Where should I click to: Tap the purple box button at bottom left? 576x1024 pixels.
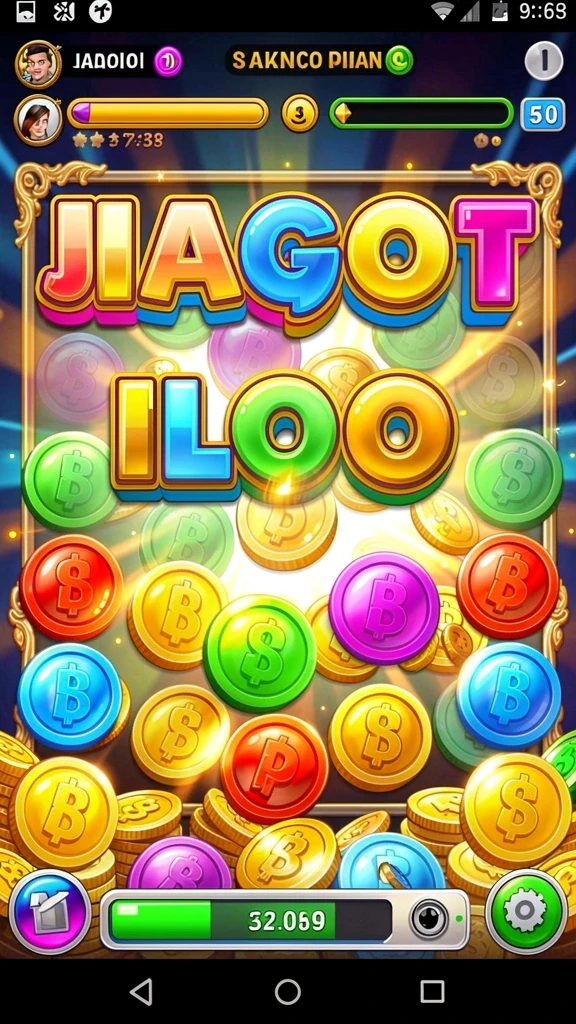pos(50,912)
